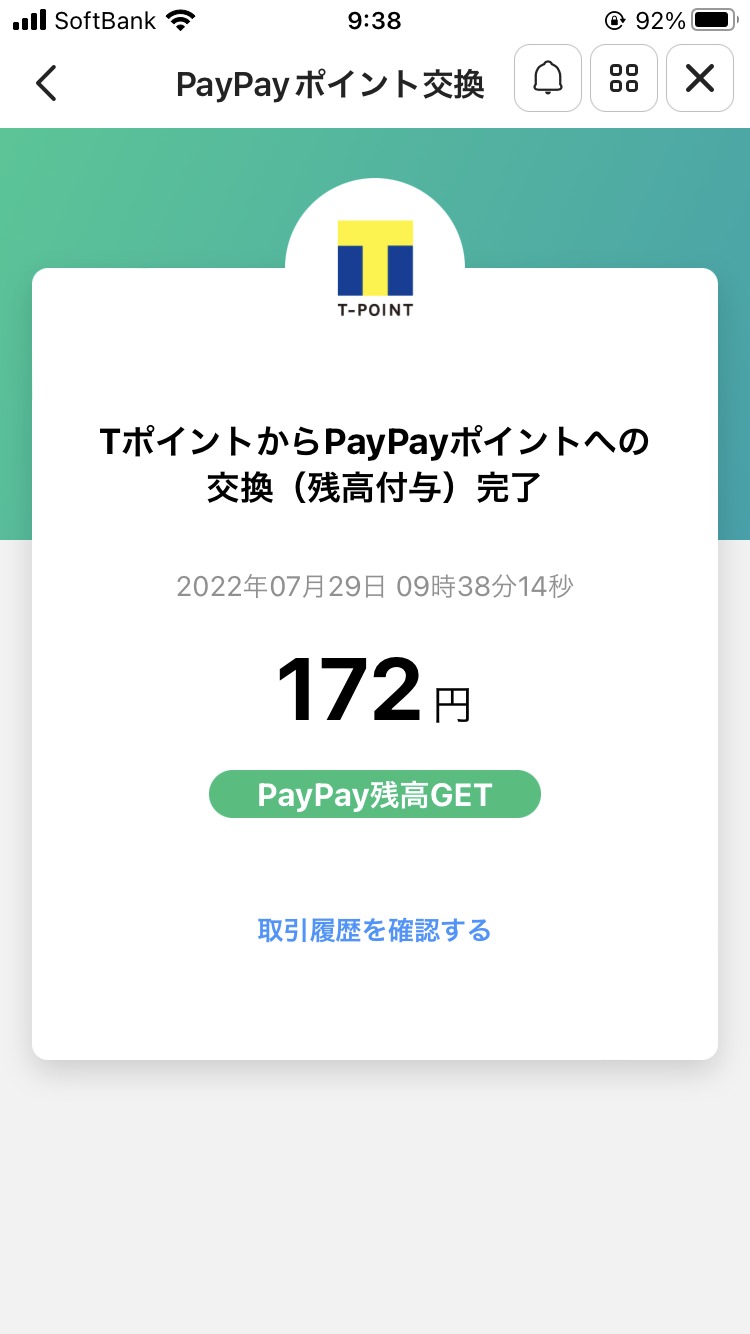Open the notifications bell
The height and width of the screenshot is (1334, 750).
[x=548, y=78]
